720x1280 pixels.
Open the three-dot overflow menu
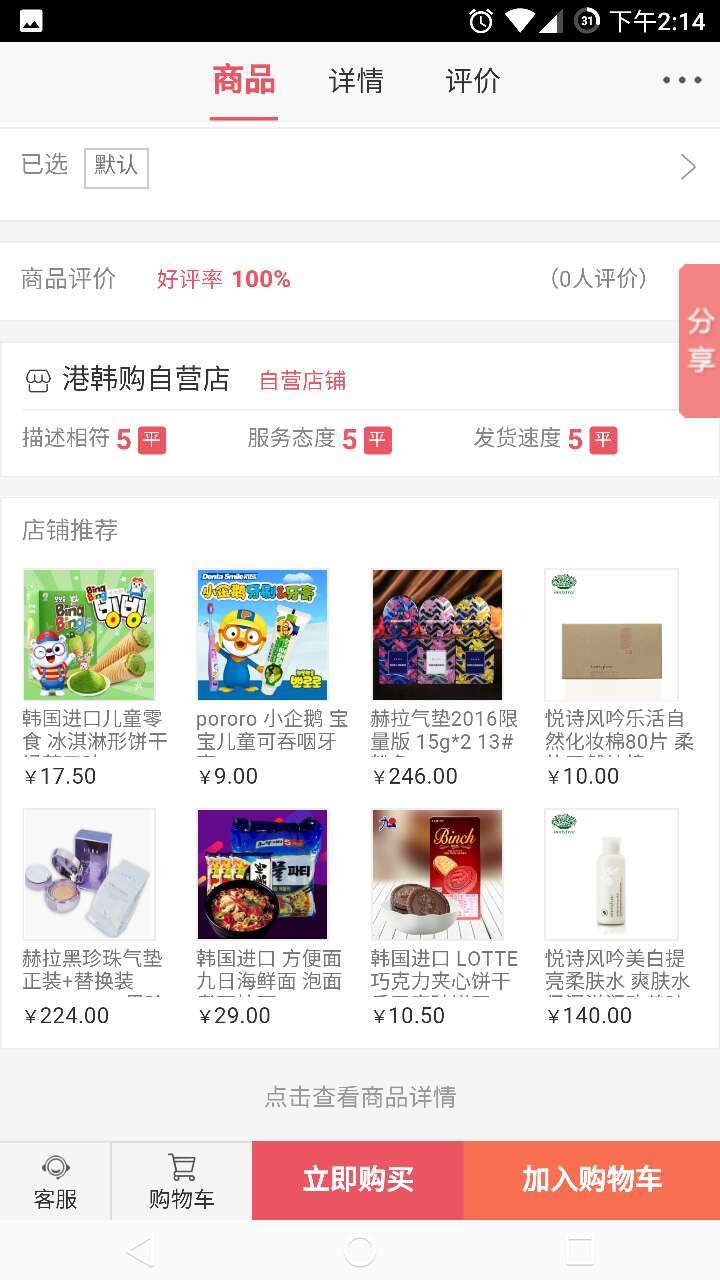pyautogui.click(x=682, y=80)
